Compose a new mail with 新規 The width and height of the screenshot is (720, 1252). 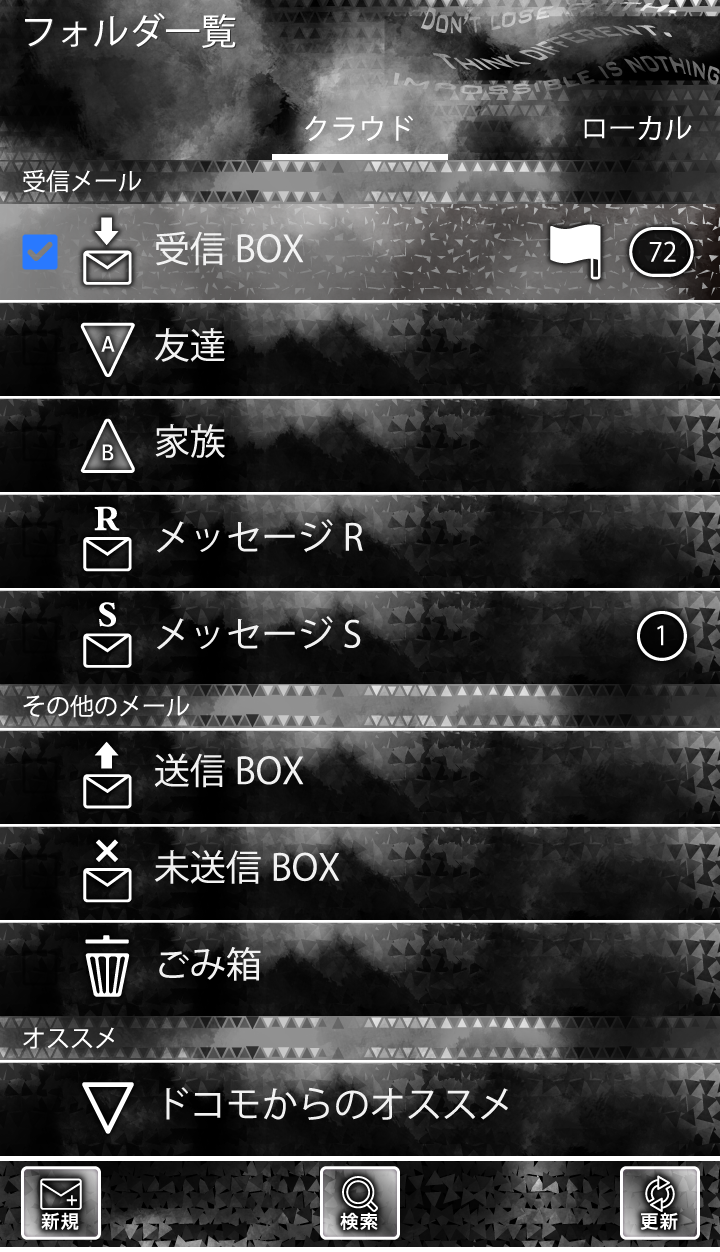coord(60,1203)
